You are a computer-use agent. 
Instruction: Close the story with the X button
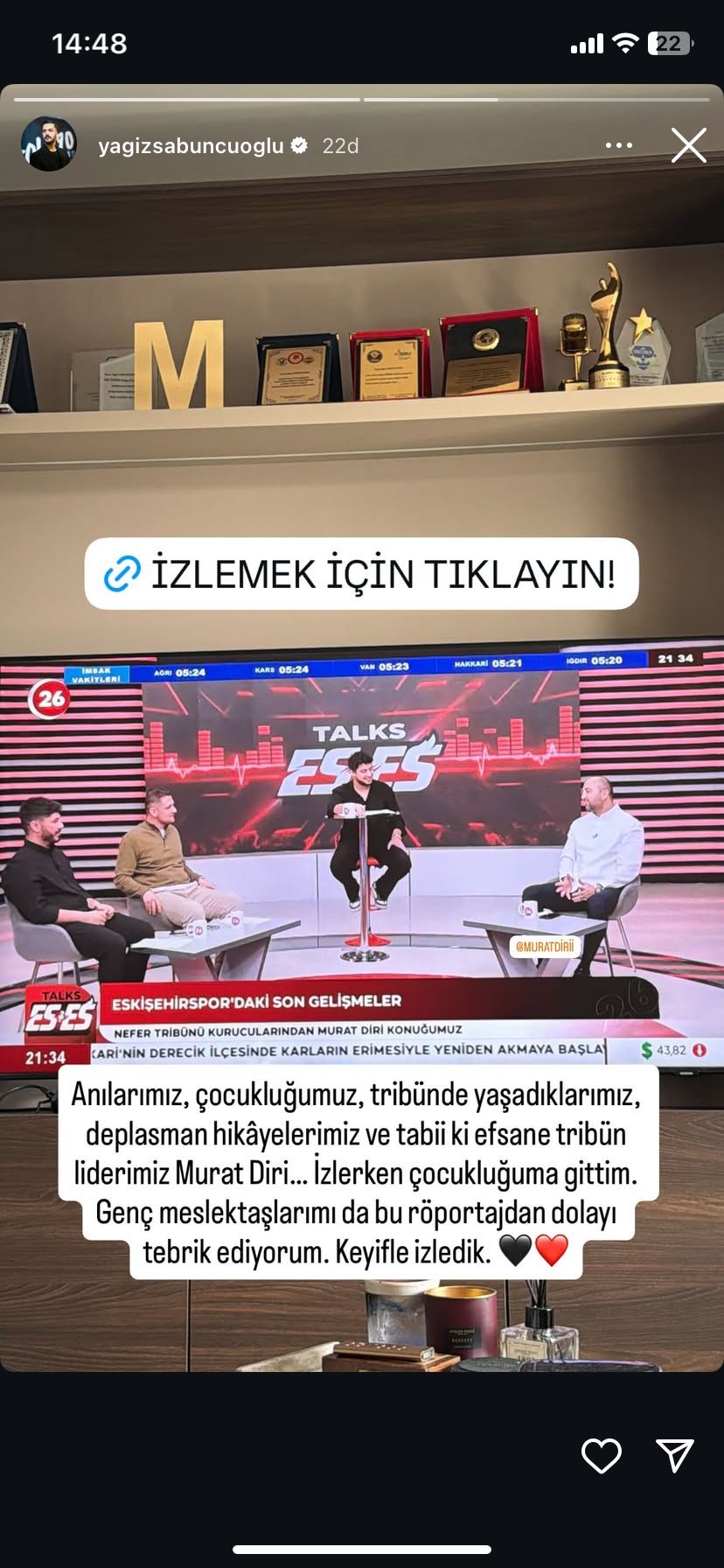click(x=688, y=145)
